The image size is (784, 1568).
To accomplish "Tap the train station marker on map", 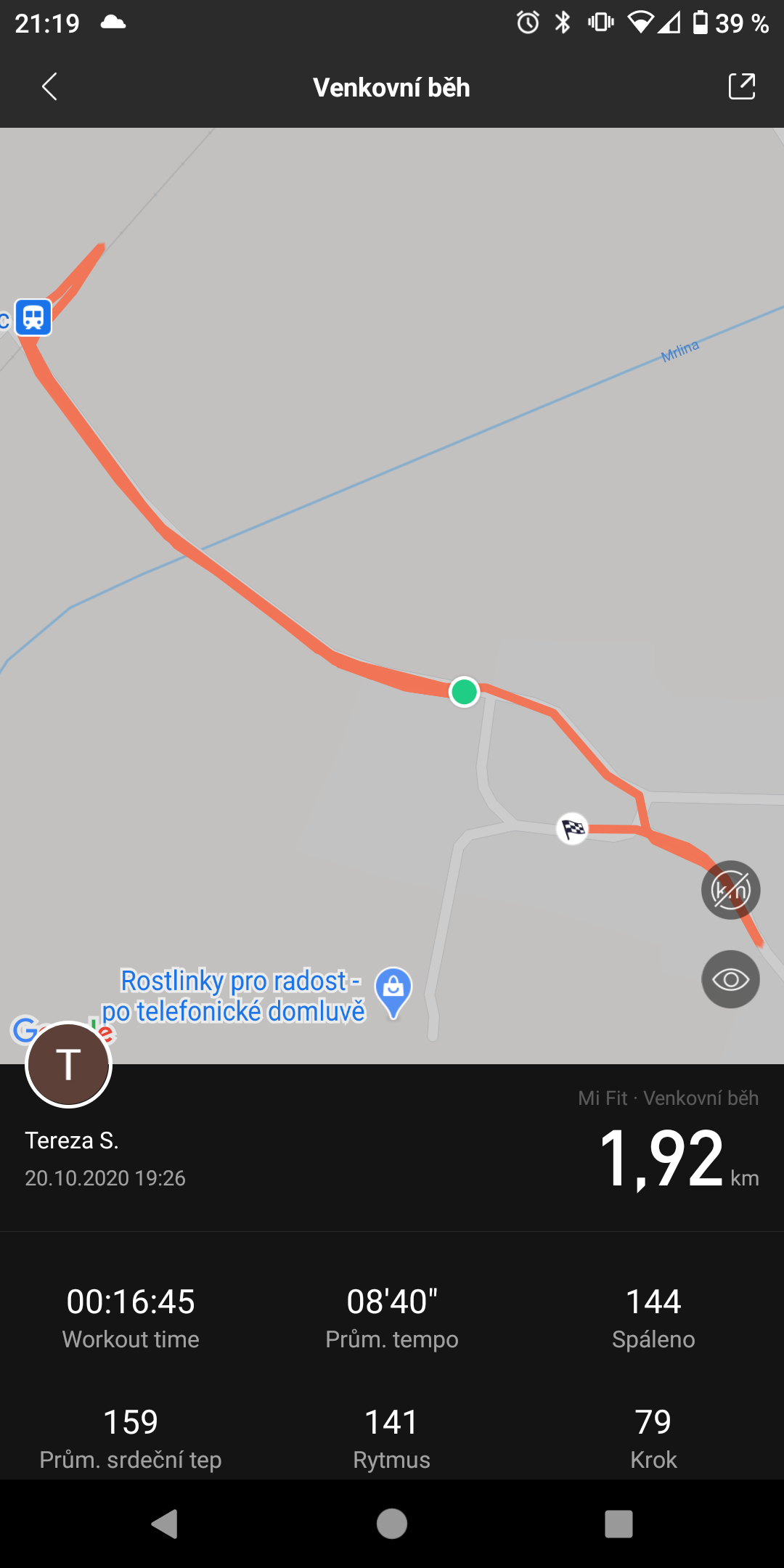I will [33, 317].
